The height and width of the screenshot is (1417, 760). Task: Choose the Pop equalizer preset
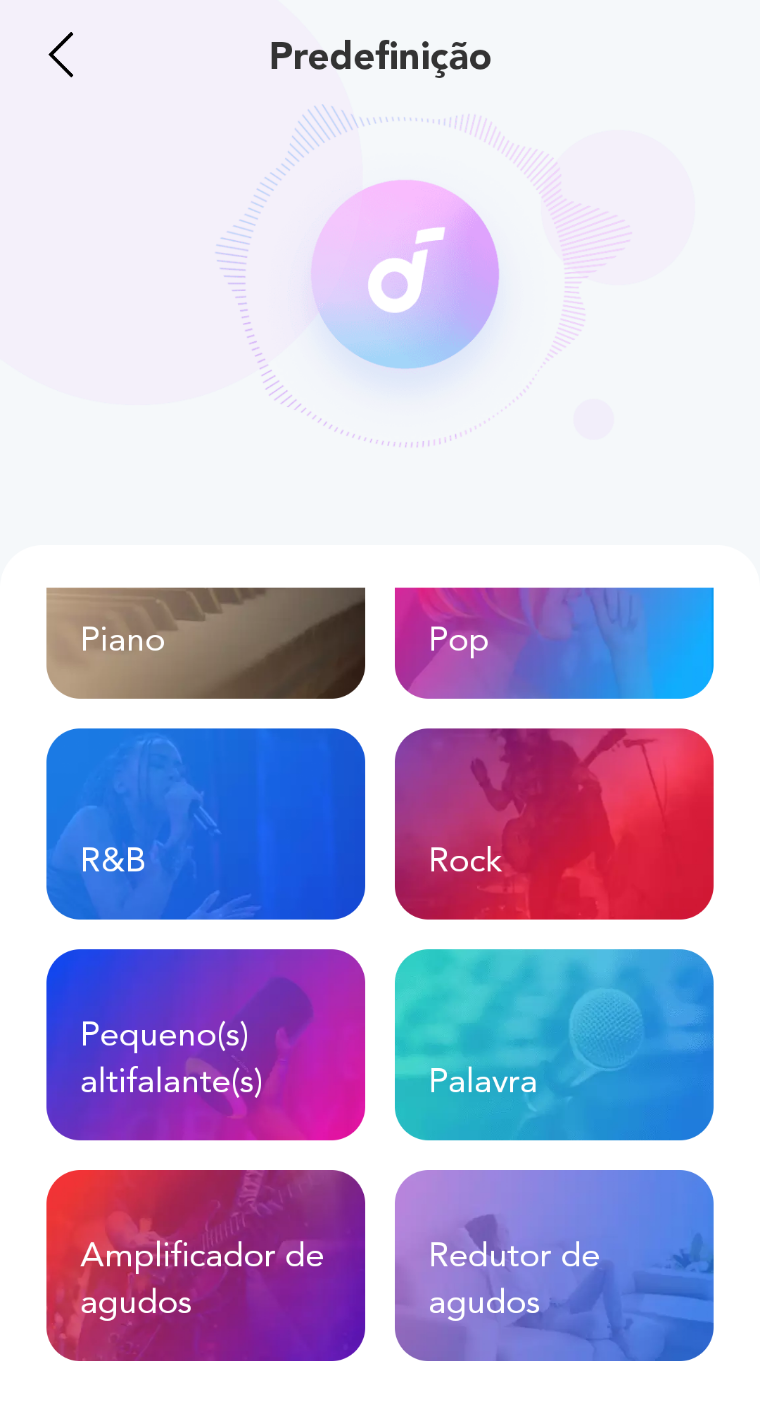554,643
